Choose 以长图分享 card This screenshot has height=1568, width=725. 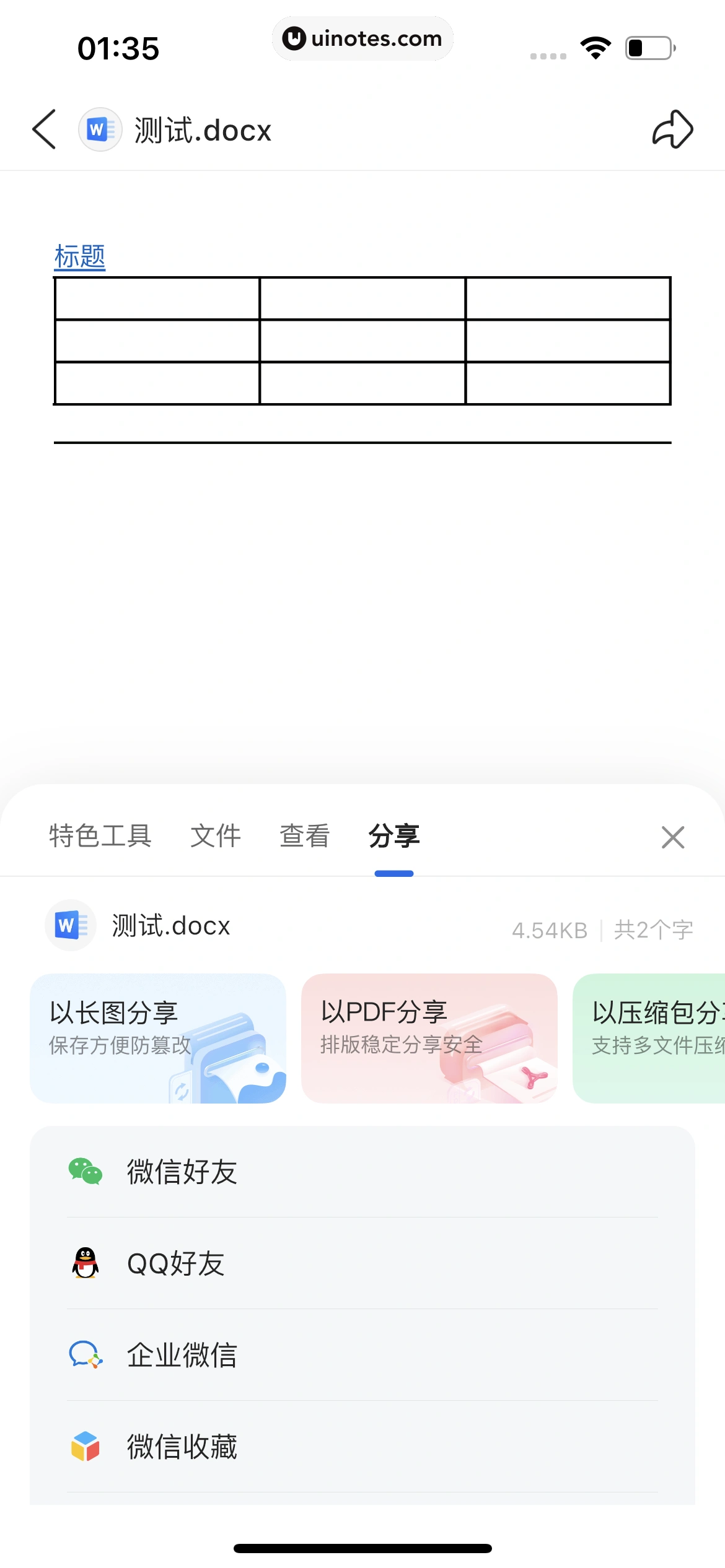158,1038
